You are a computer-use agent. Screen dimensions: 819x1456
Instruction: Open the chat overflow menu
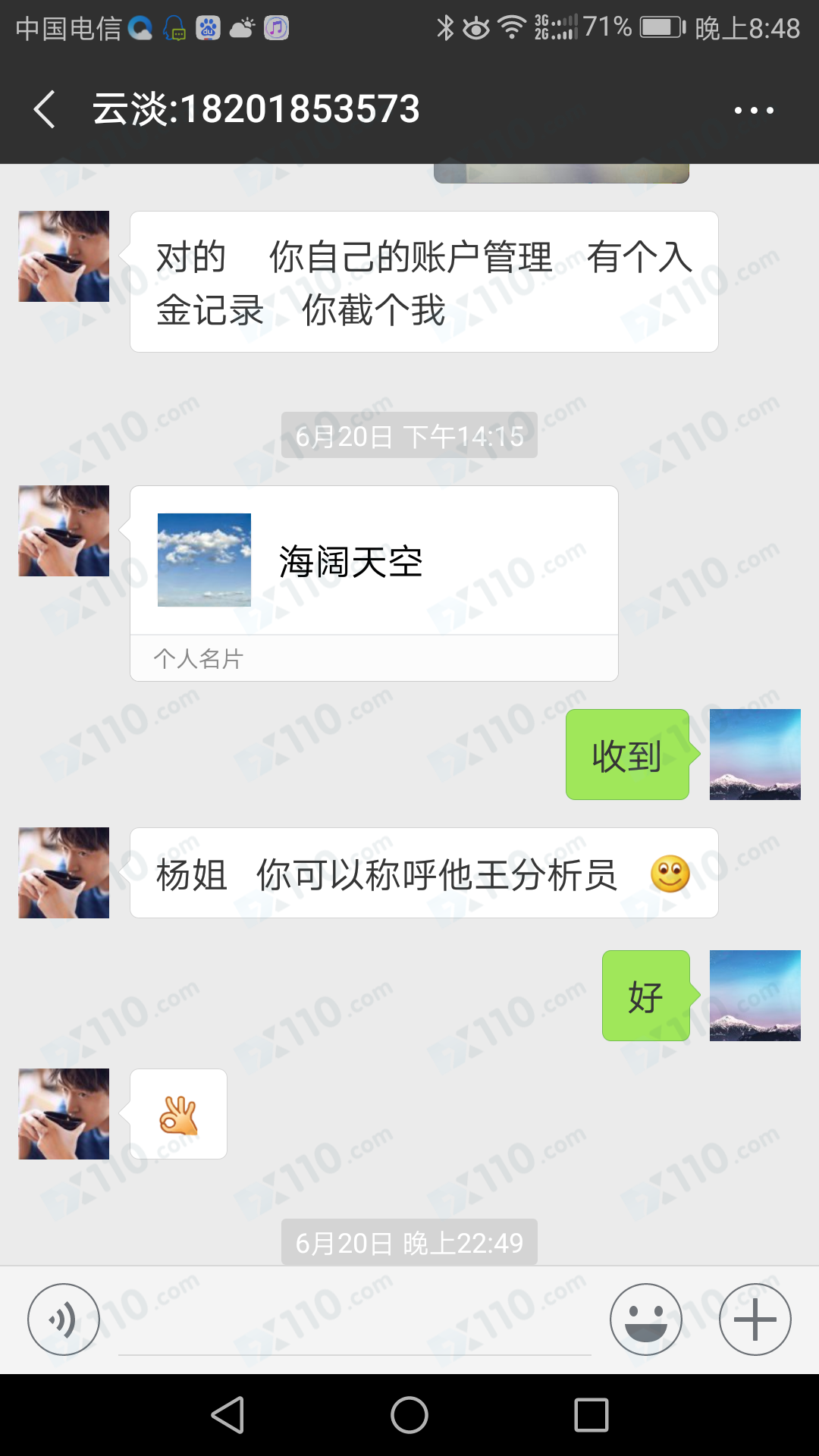tap(754, 111)
